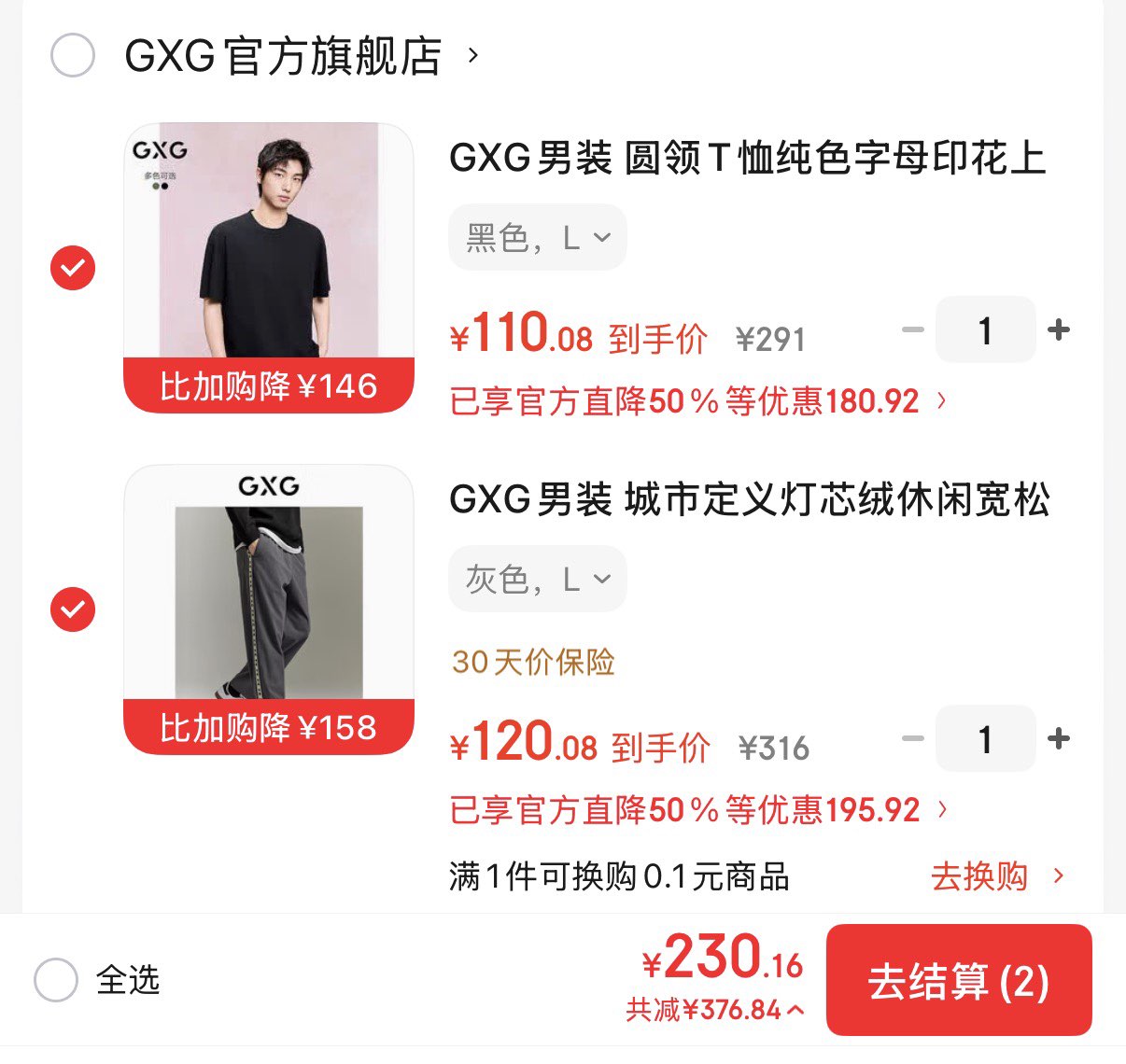Increase quantity of the 灯芯绒 pants
1126x1064 pixels.
coord(1059,738)
